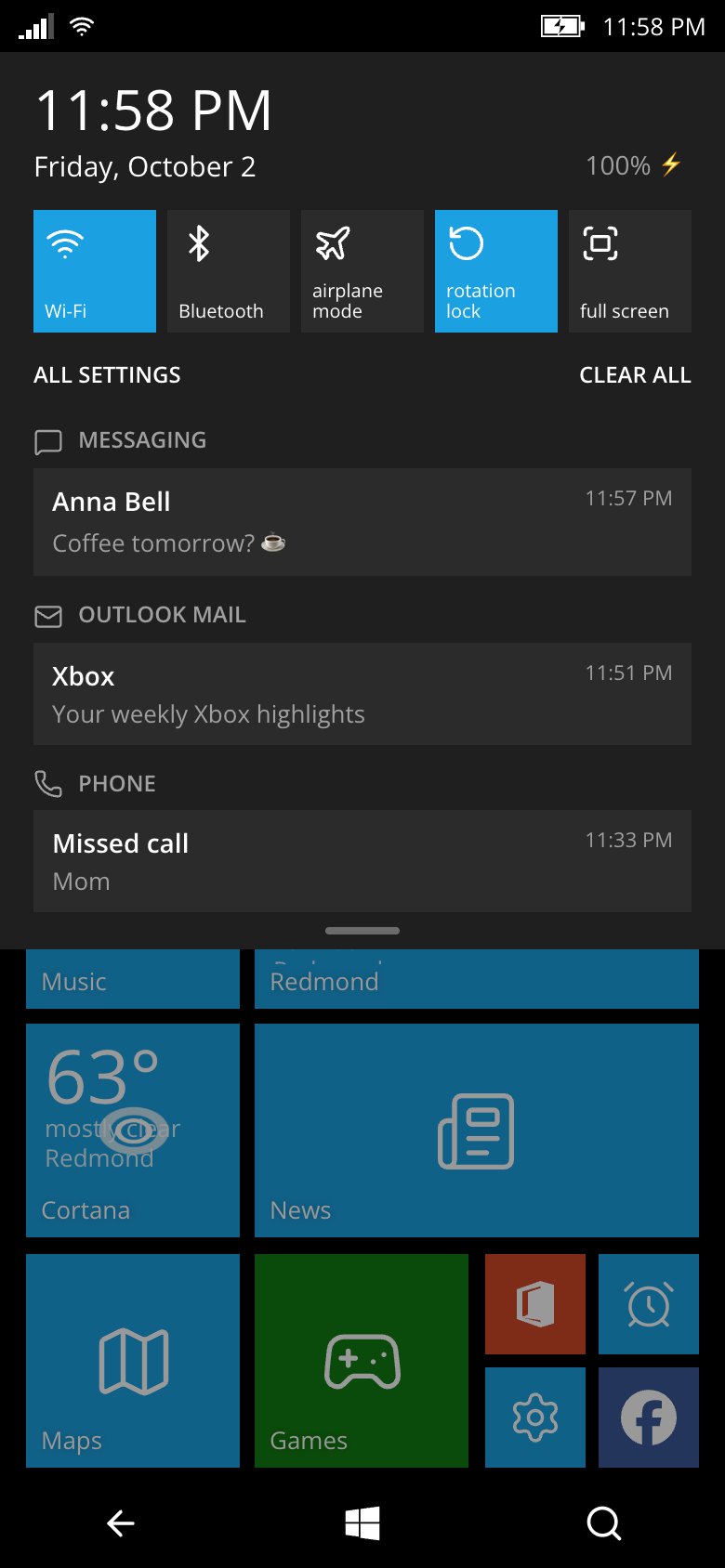Go back with the navigation arrow
Viewport: 725px width, 1568px height.
coord(121,1523)
